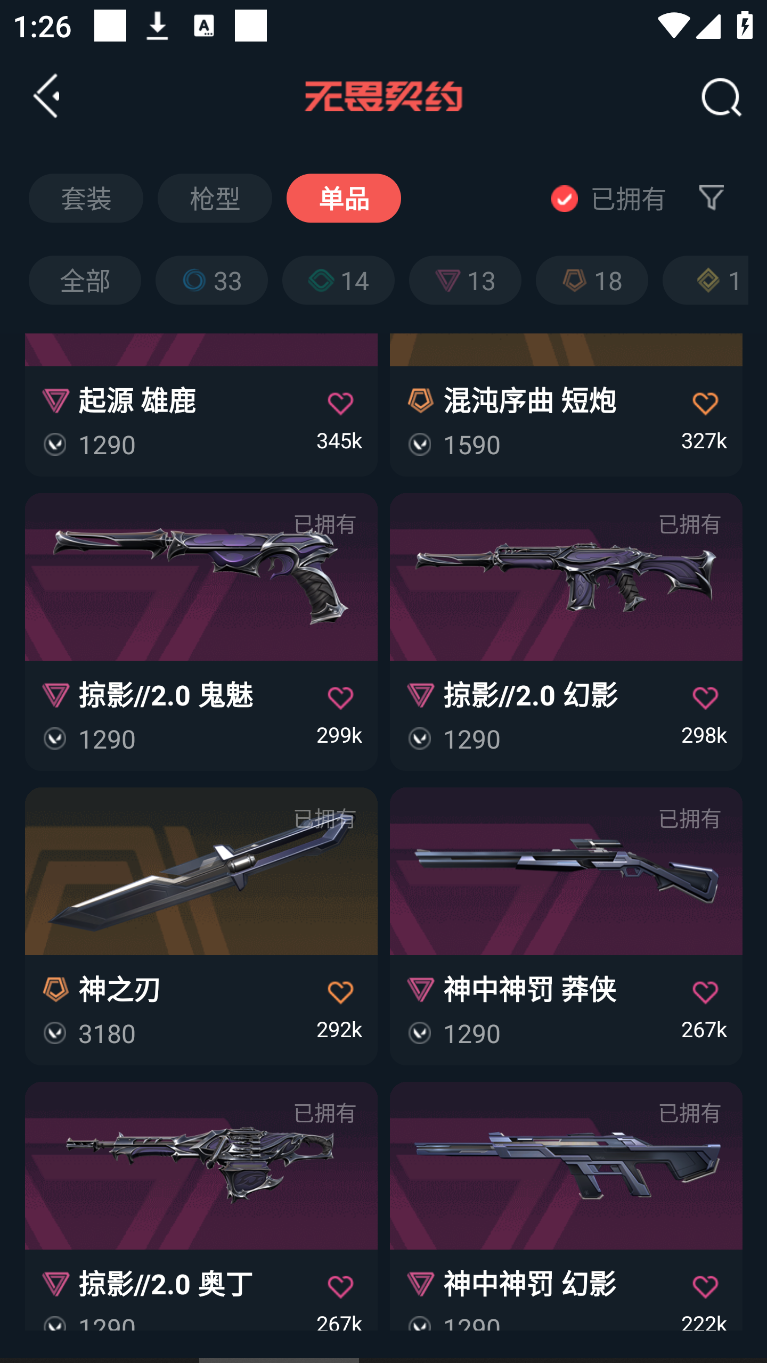Open the 神之刃 knife card
The image size is (767, 1363).
(201, 926)
